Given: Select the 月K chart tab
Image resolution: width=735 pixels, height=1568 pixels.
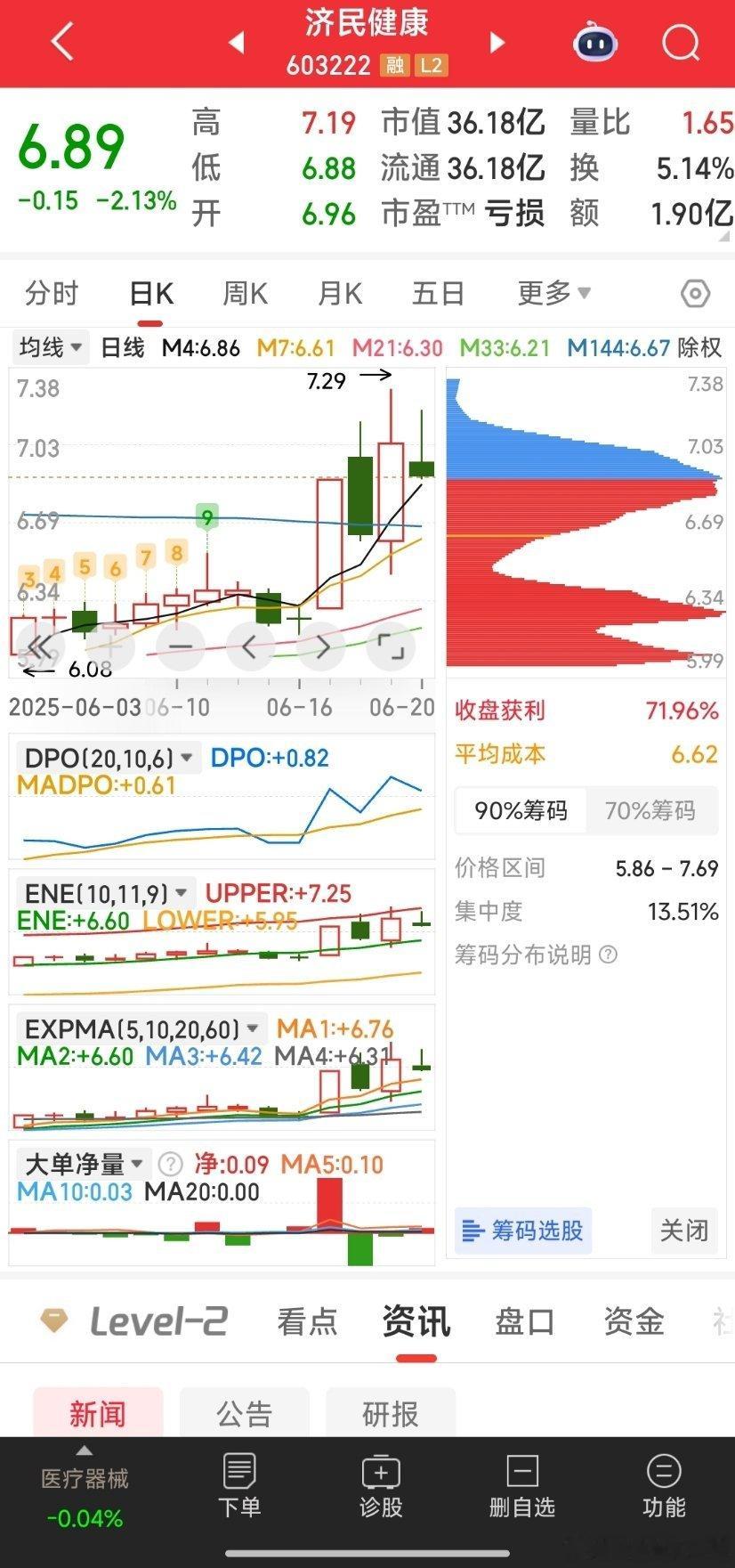Looking at the screenshot, I should pyautogui.click(x=340, y=293).
